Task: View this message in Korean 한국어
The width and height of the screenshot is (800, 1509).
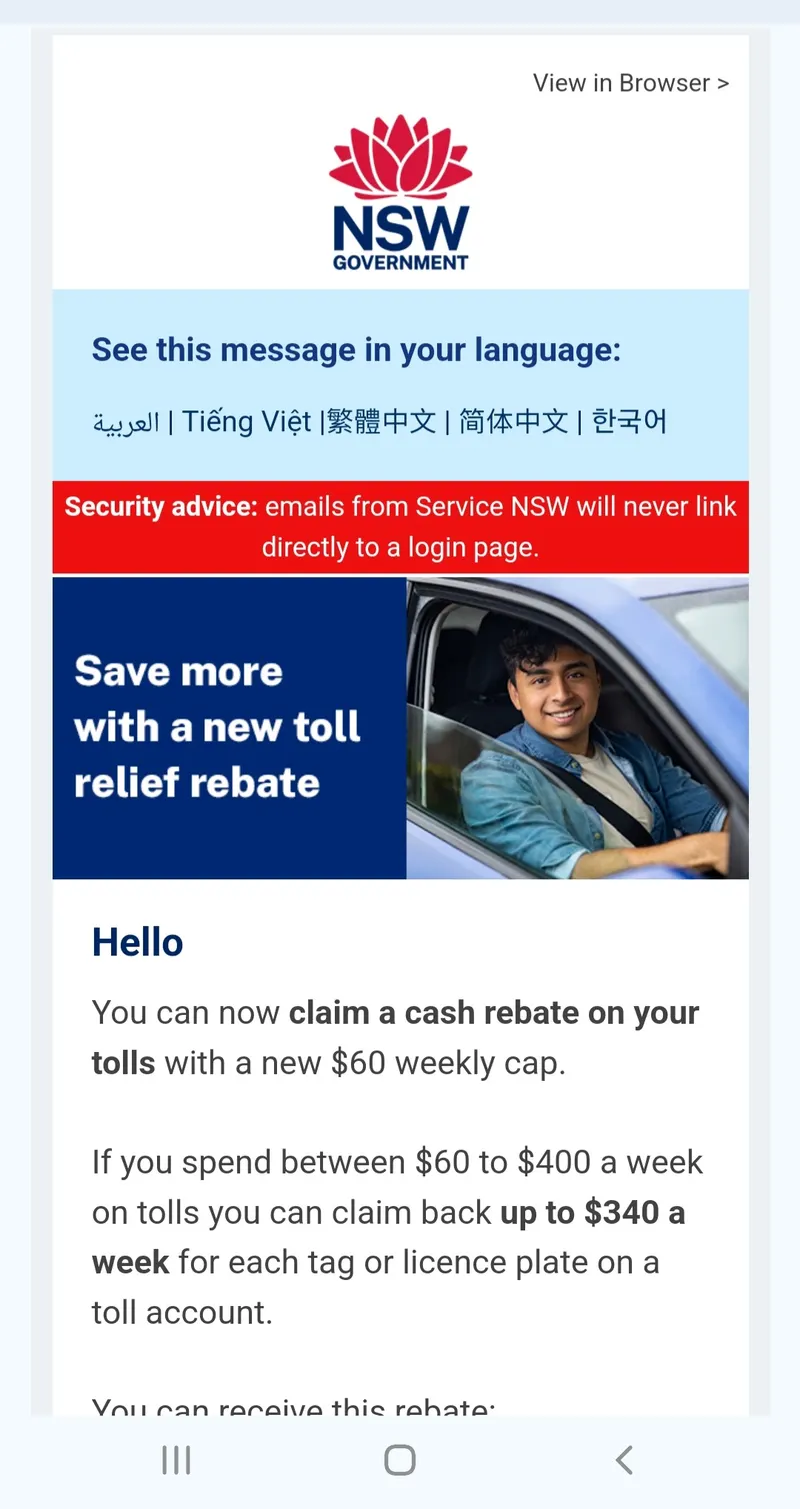Action: tap(629, 422)
